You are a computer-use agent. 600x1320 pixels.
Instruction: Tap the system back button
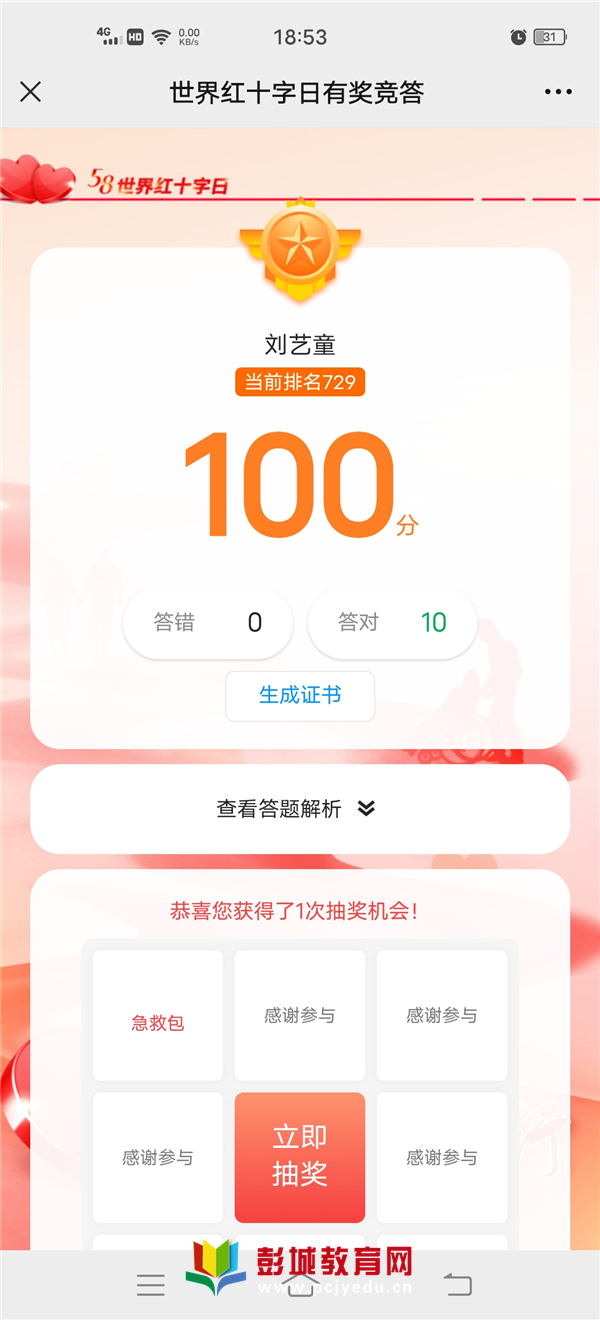pos(457,1285)
